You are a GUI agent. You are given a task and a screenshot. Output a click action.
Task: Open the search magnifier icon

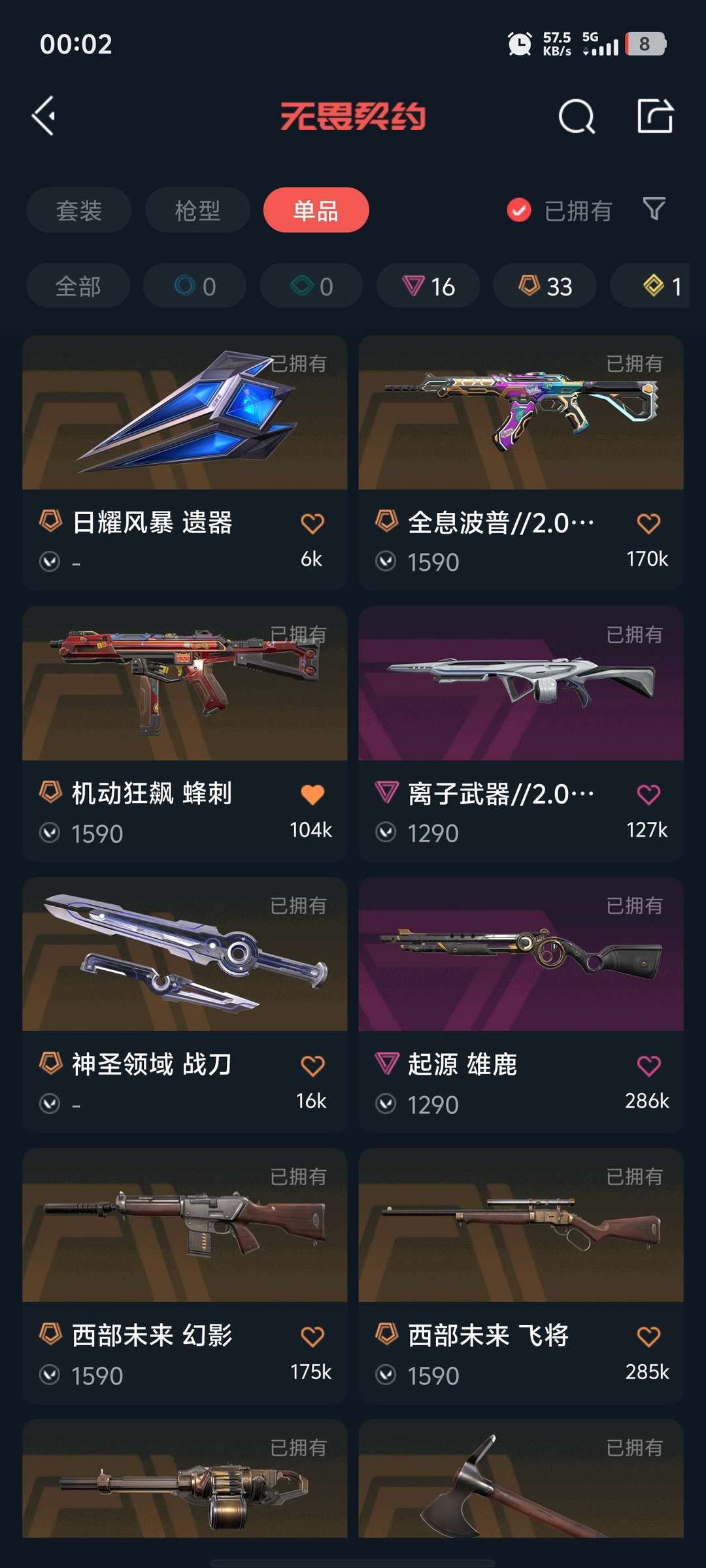(577, 117)
